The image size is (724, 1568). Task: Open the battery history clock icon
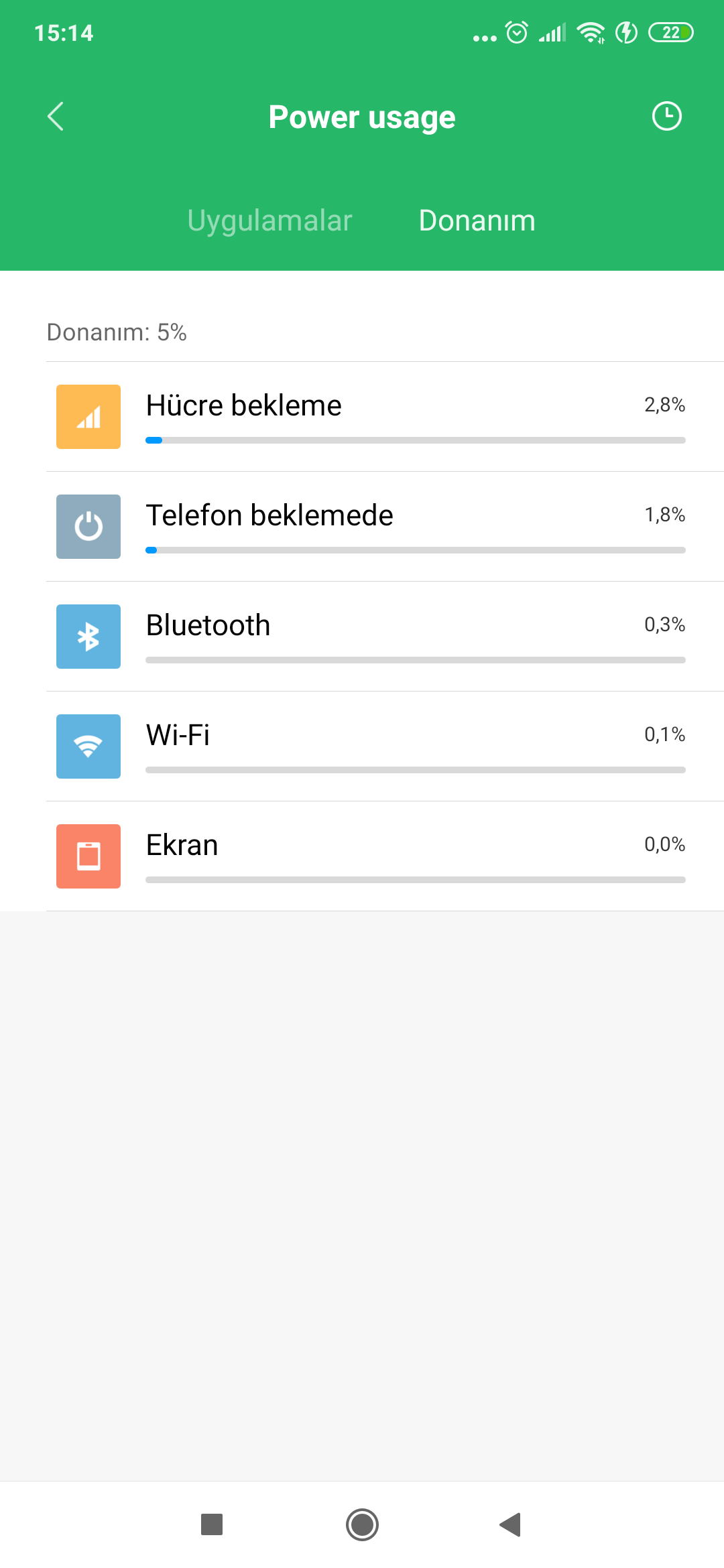(x=666, y=117)
